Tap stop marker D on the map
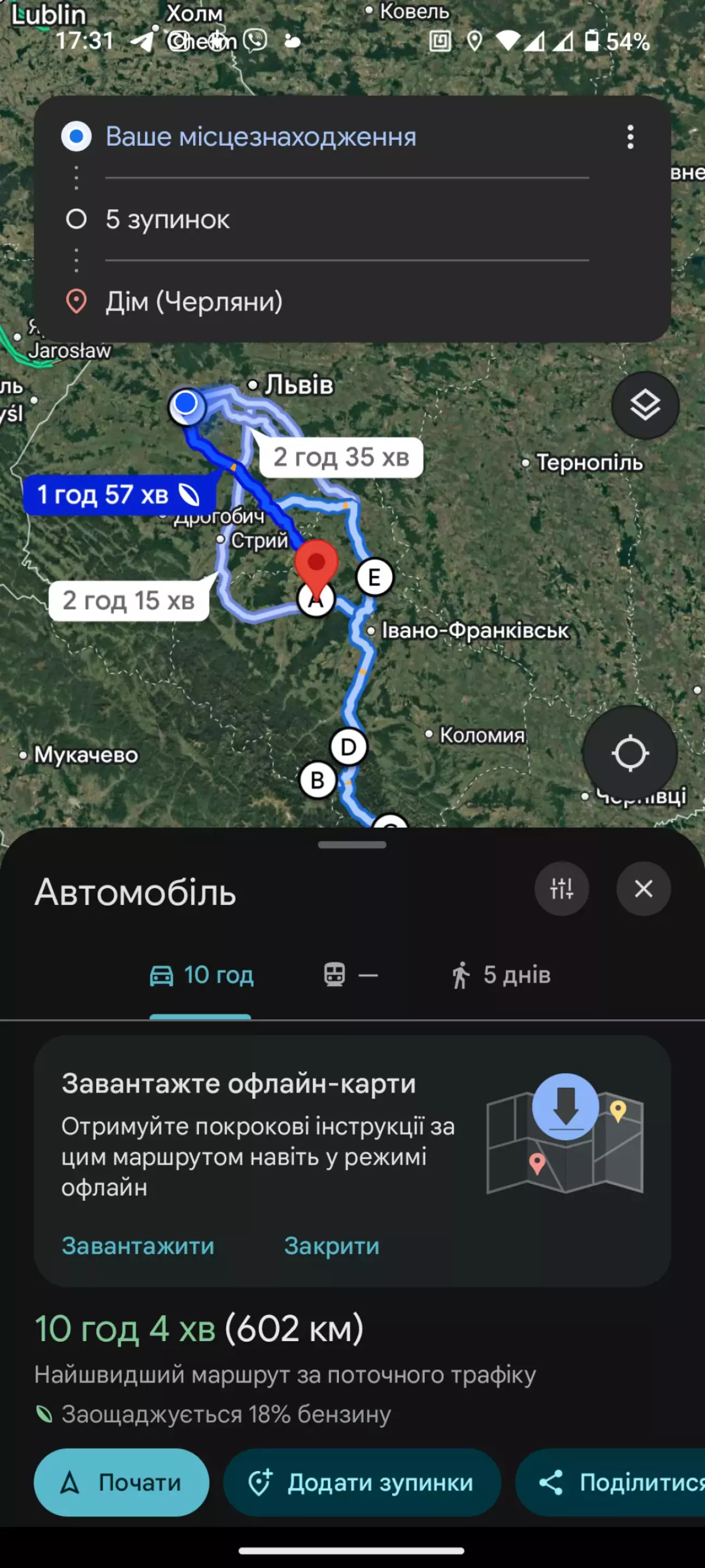This screenshot has height=1568, width=705. (348, 747)
